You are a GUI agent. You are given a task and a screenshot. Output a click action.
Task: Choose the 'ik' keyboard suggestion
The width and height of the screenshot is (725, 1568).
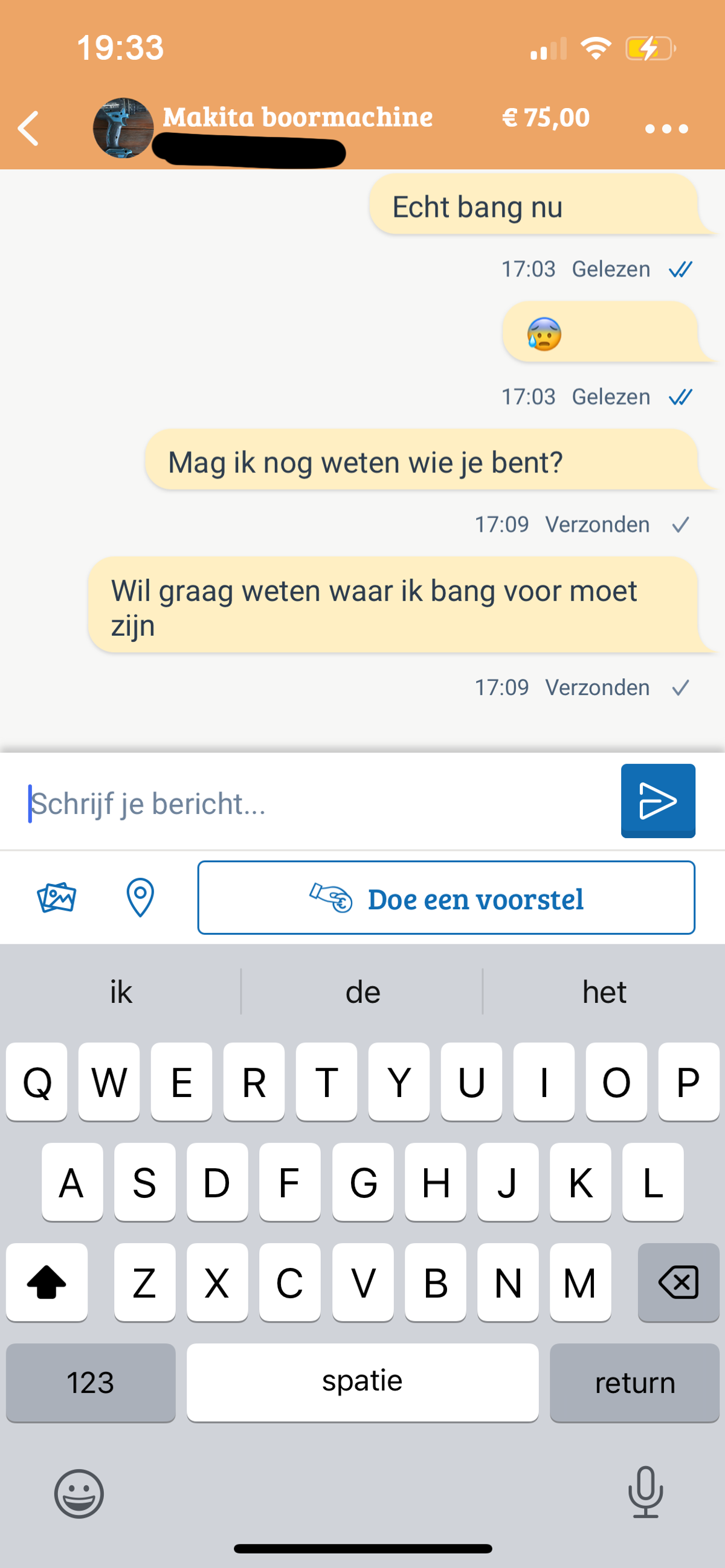pos(121,992)
